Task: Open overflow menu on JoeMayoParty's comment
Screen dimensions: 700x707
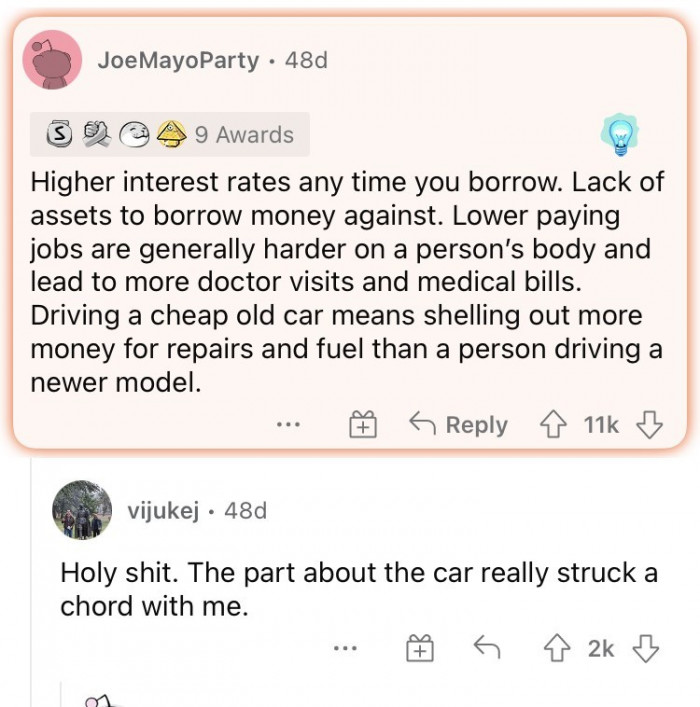Action: coord(288,425)
